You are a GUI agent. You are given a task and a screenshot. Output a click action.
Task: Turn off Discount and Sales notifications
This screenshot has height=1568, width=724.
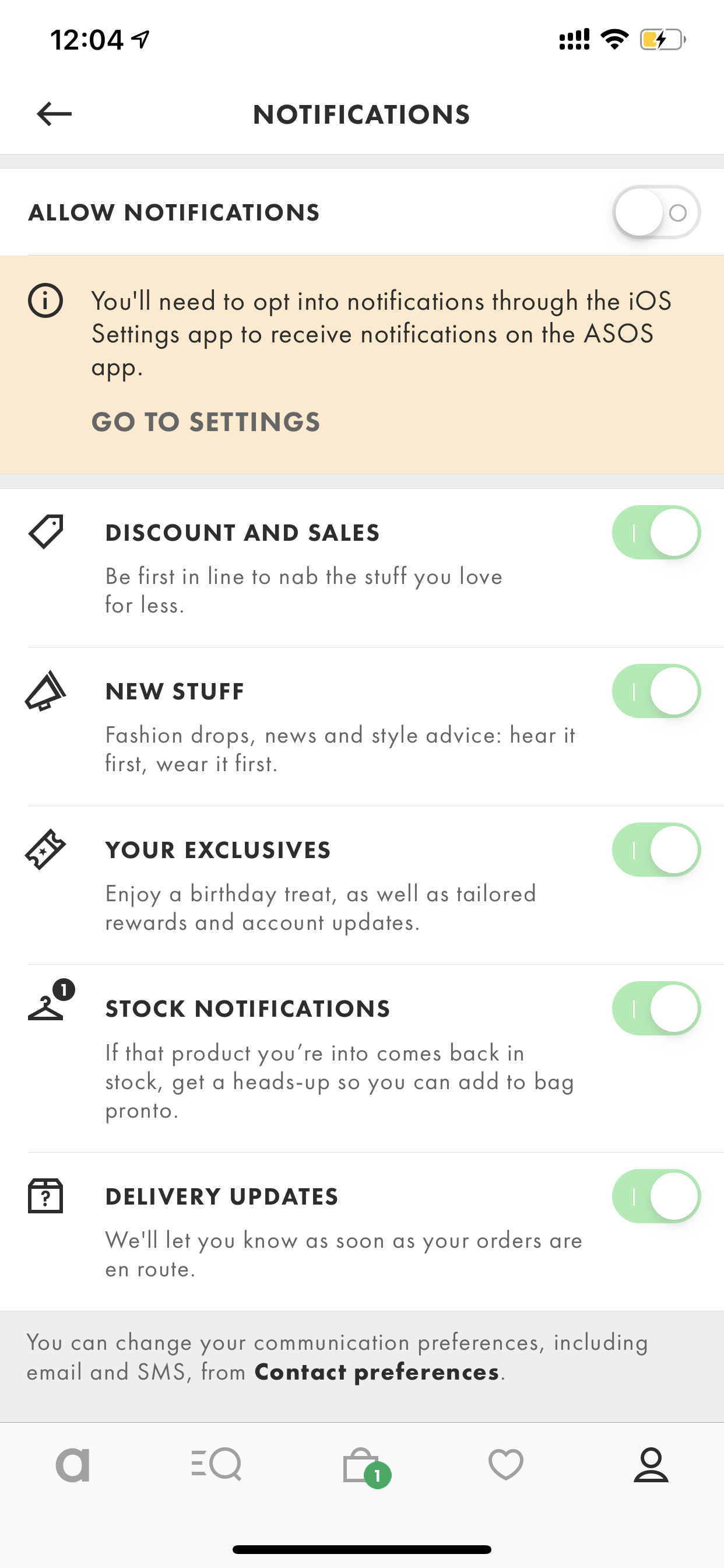point(656,533)
